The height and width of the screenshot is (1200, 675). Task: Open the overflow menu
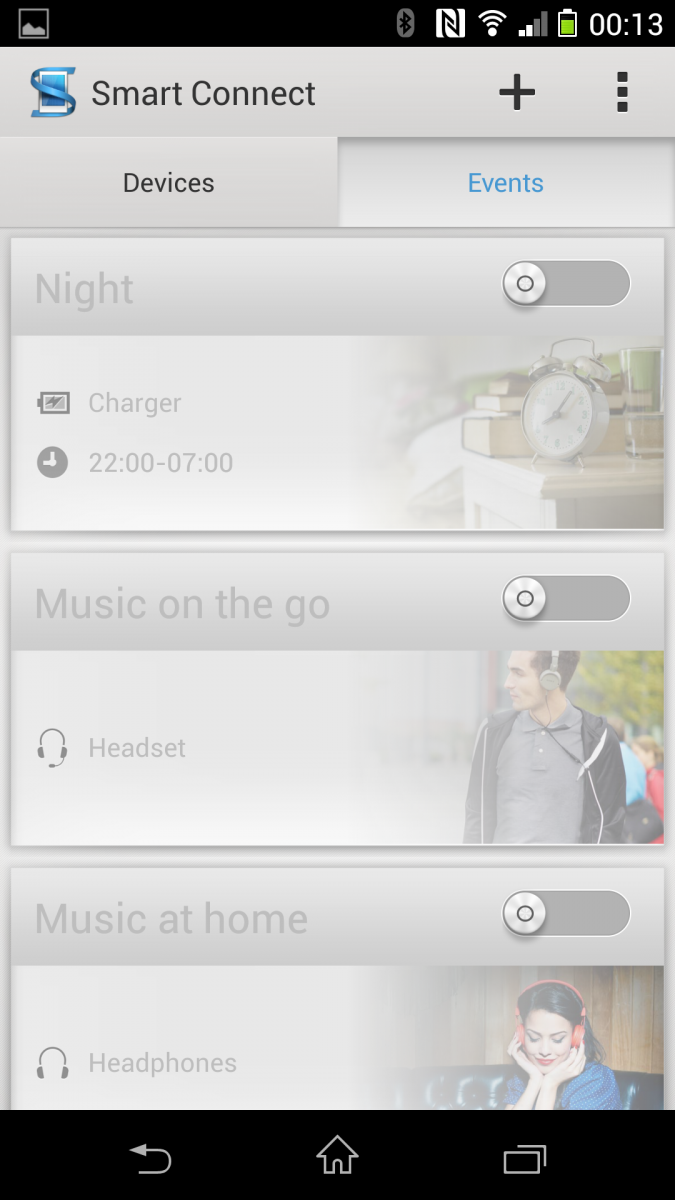[x=622, y=93]
